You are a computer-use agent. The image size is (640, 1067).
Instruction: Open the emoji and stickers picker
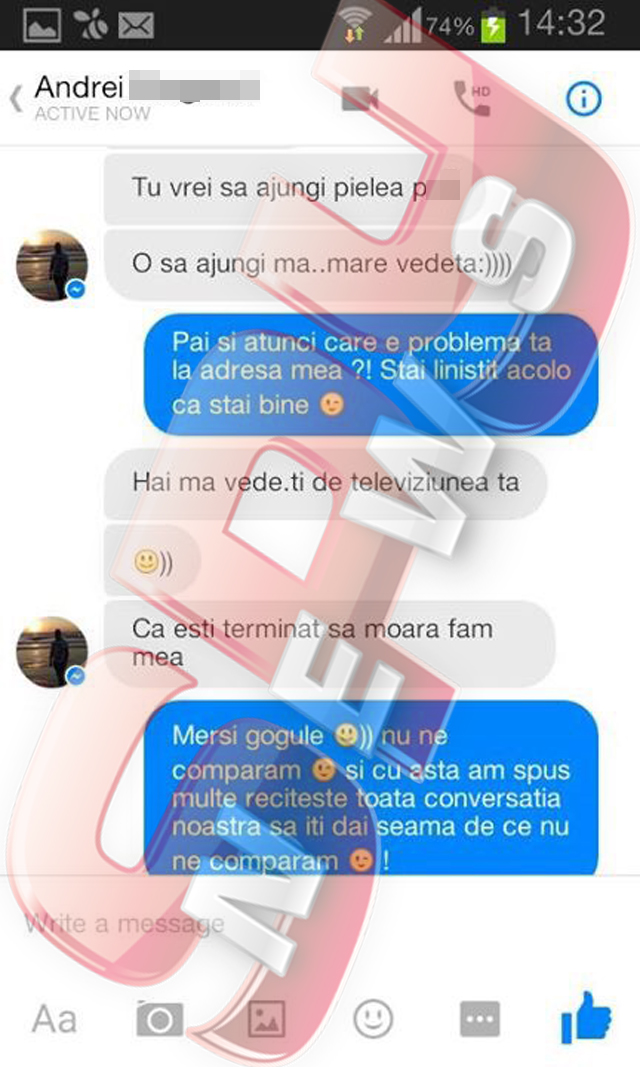373,1019
